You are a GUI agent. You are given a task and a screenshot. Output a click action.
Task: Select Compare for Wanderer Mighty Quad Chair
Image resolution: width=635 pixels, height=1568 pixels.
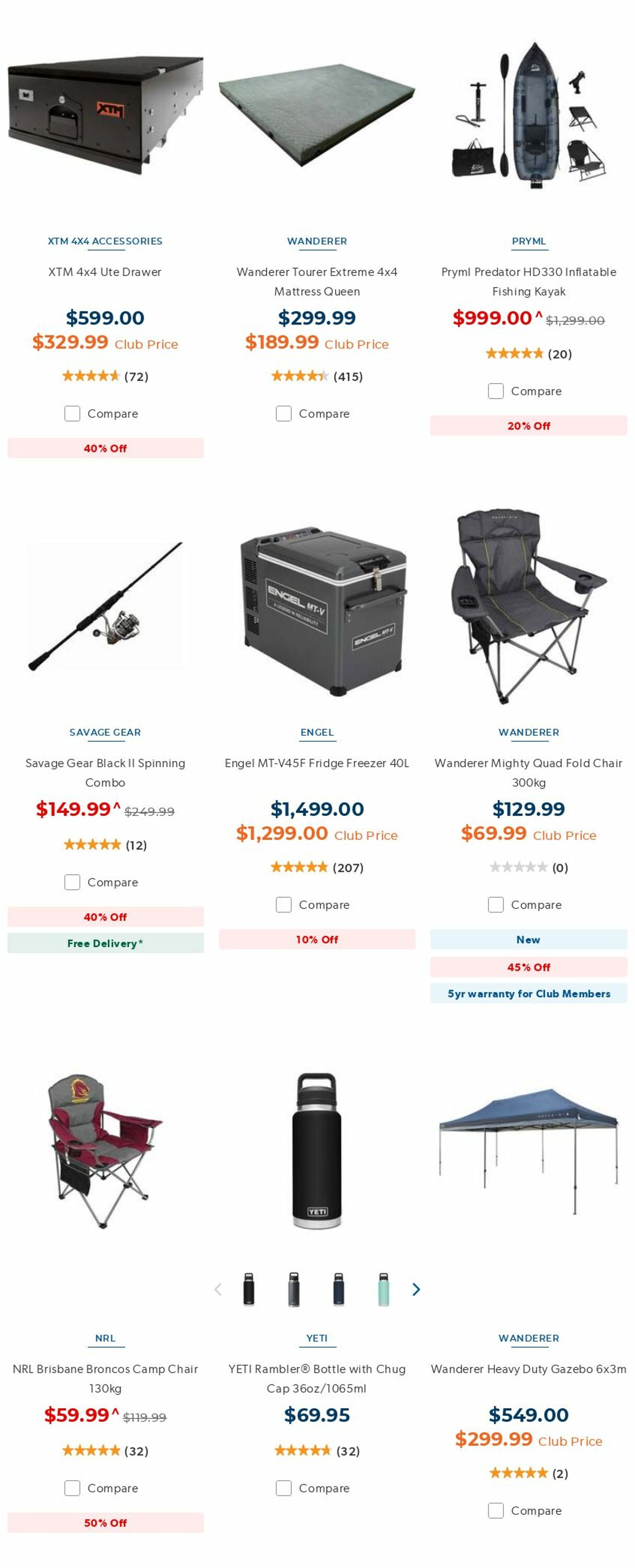point(495,905)
